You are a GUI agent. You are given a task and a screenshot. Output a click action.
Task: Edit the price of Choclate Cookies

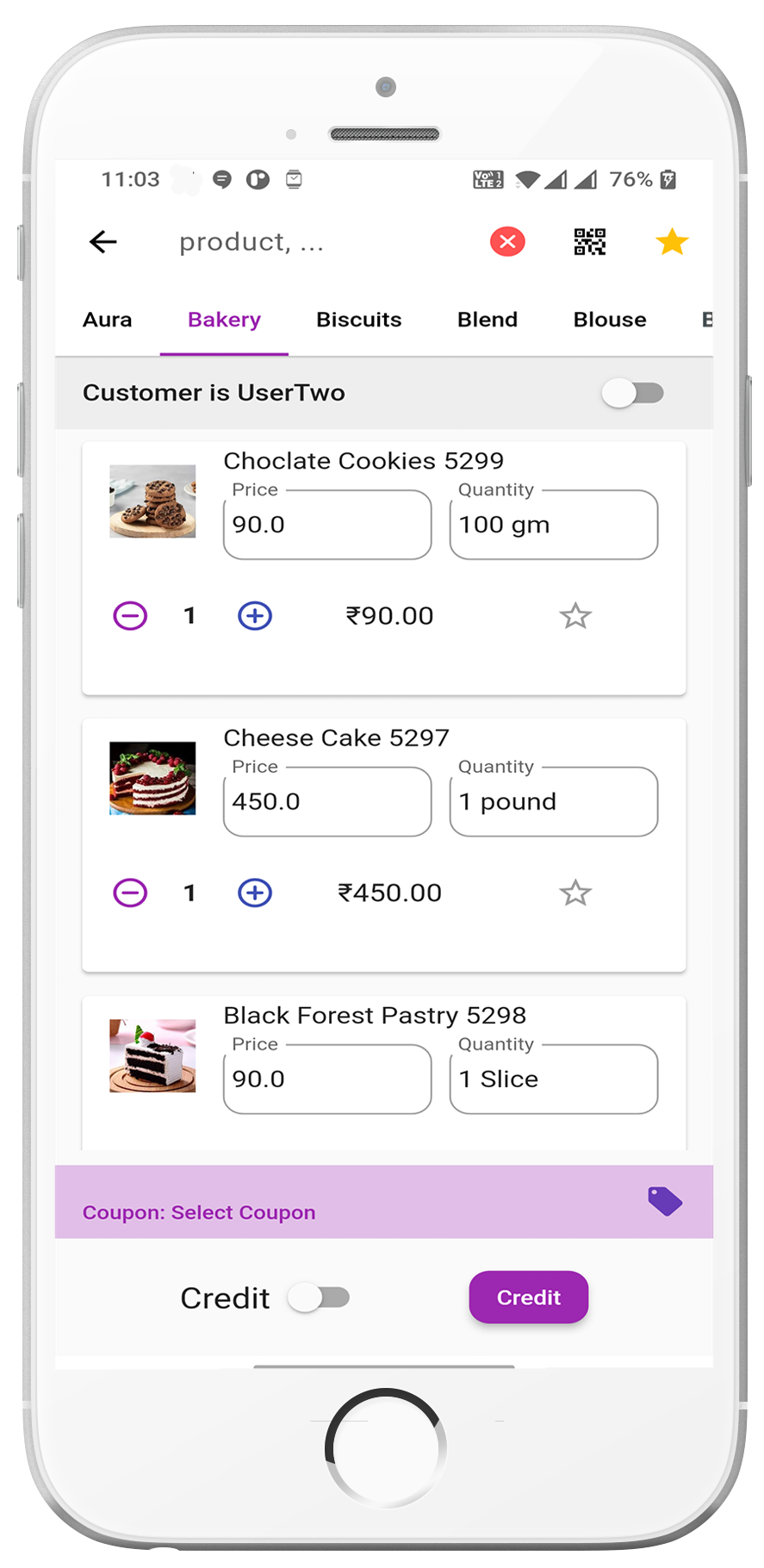point(327,525)
